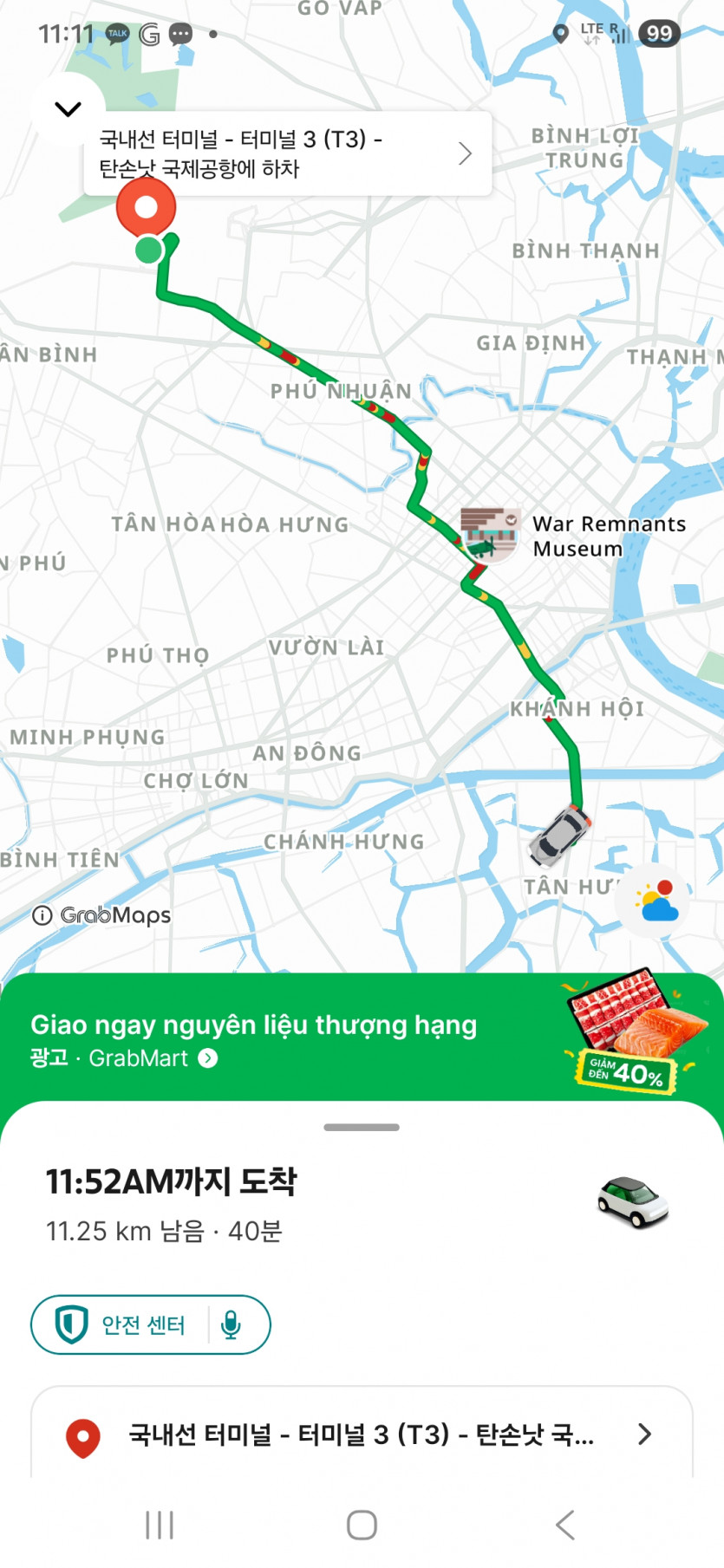
Task: Tap the microphone icon beside 안전 센터
Action: click(232, 1324)
